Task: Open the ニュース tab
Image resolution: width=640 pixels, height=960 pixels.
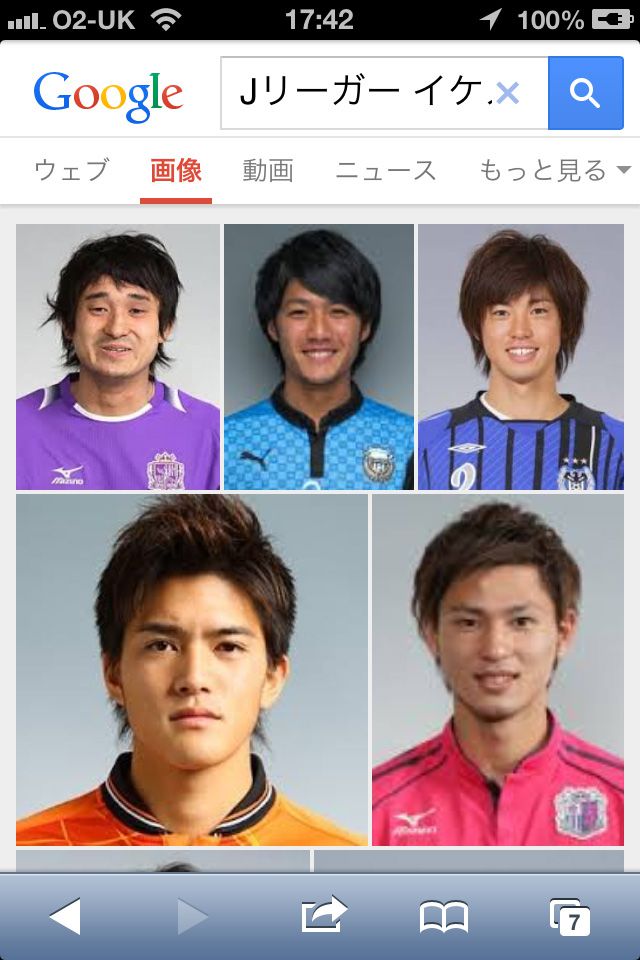Action: (x=386, y=171)
